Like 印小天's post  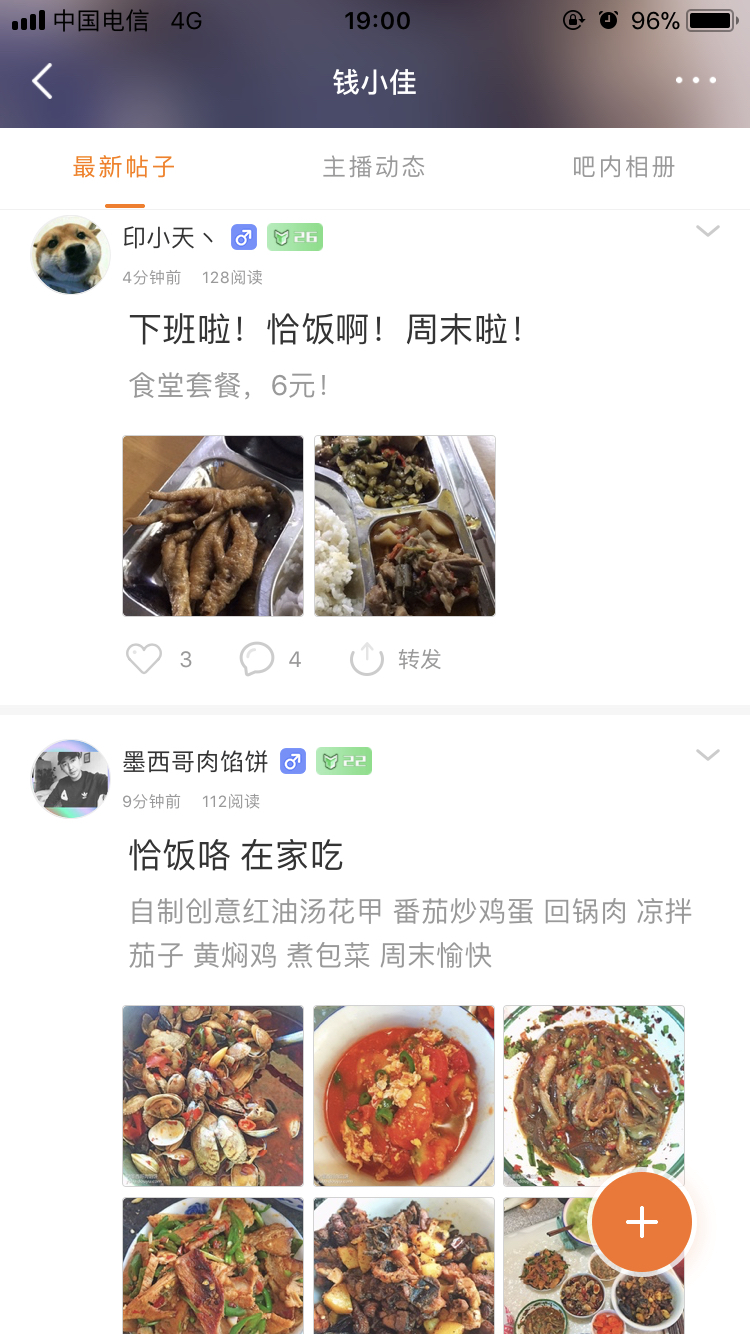(x=145, y=659)
